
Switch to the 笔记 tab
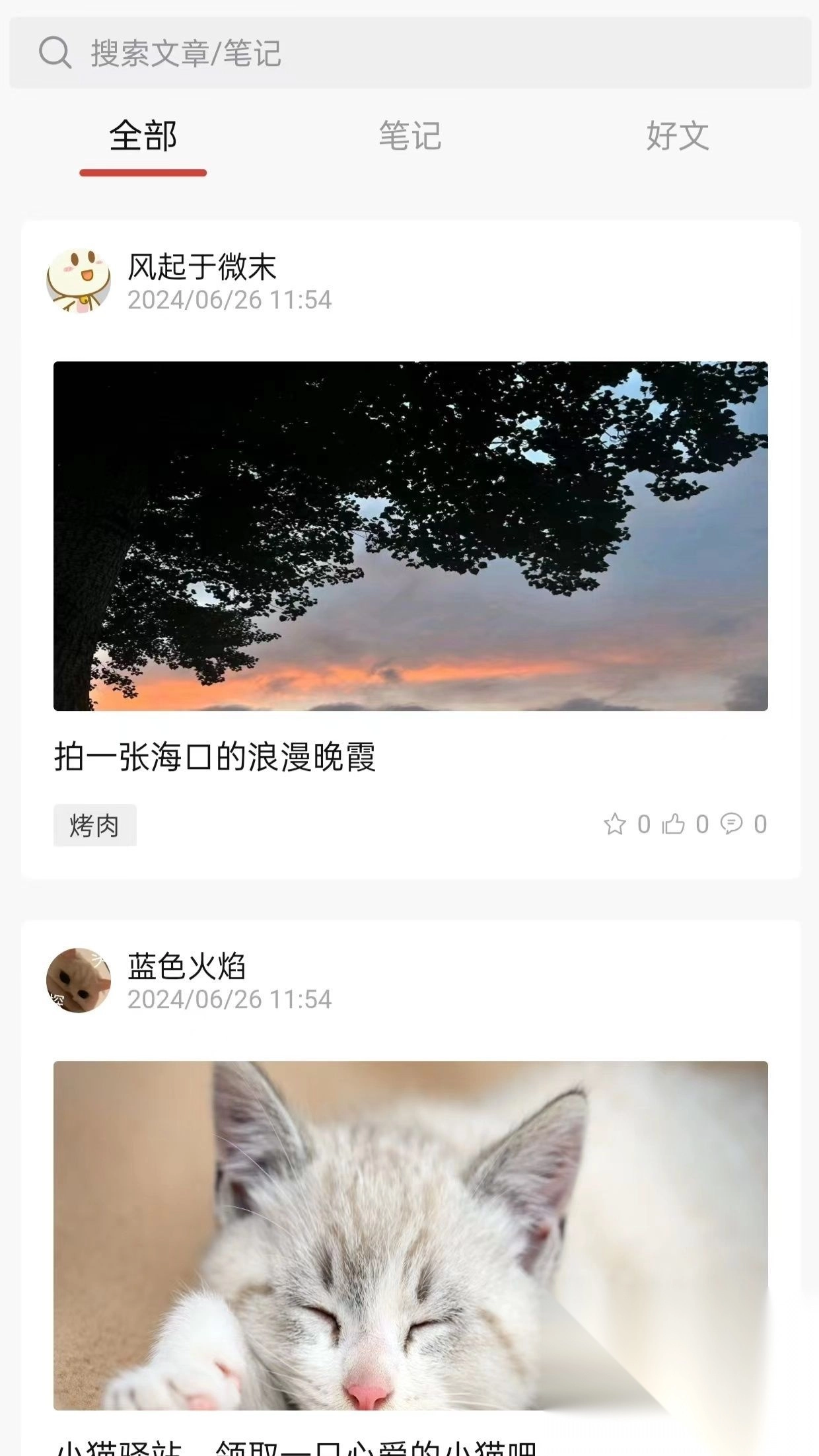(x=409, y=137)
